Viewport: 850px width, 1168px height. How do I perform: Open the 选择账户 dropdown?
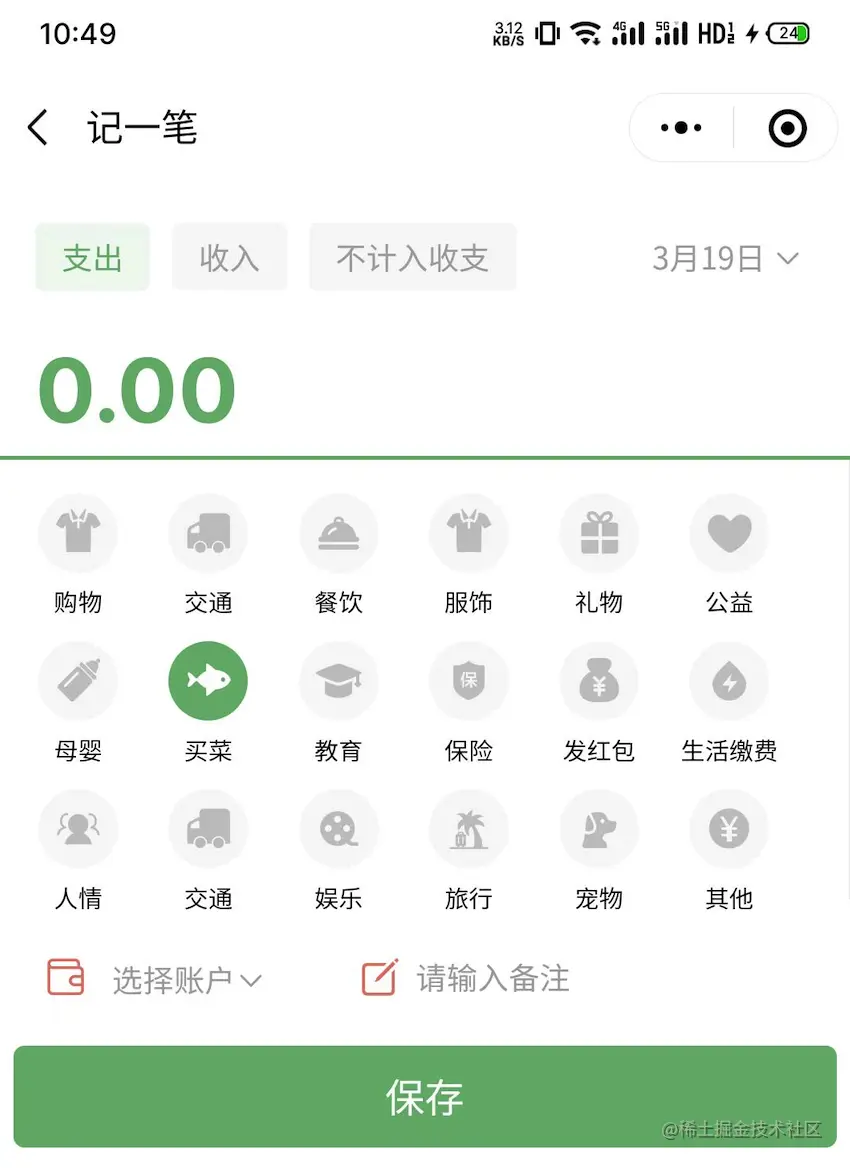click(x=185, y=979)
